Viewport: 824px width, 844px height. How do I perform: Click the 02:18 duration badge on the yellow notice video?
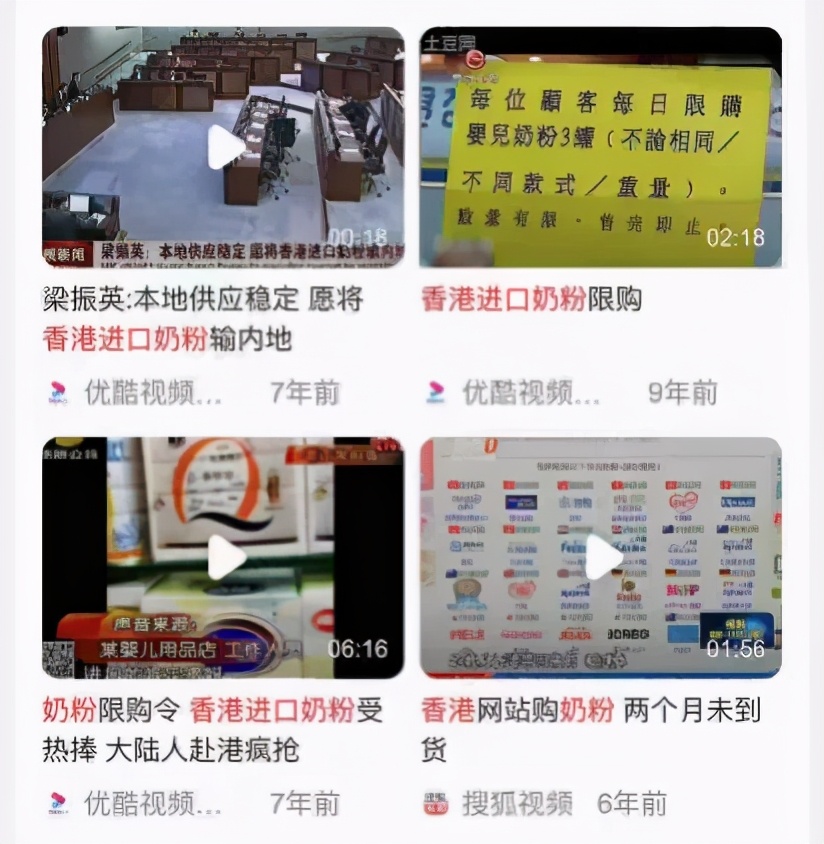point(734,238)
